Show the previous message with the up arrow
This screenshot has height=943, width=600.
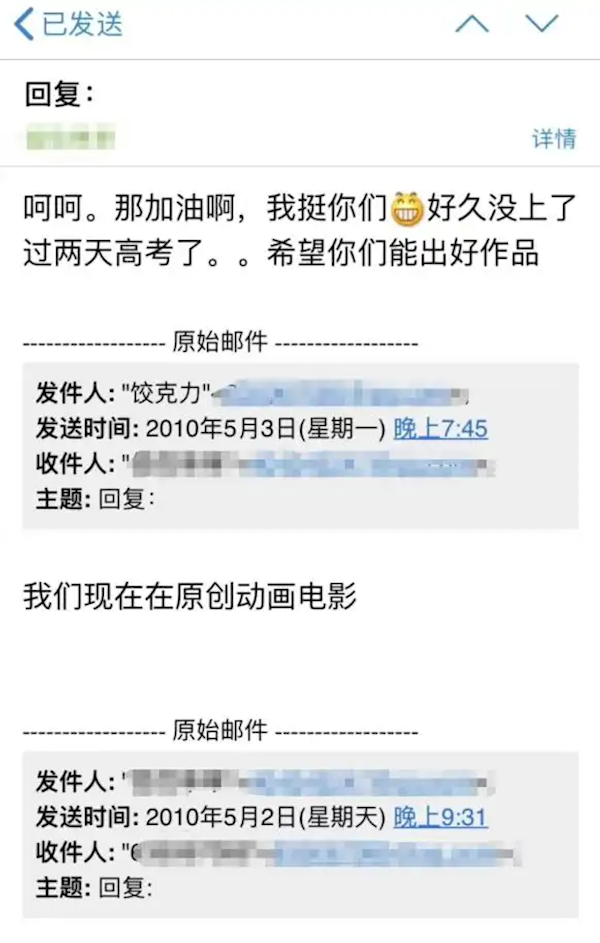[x=472, y=24]
